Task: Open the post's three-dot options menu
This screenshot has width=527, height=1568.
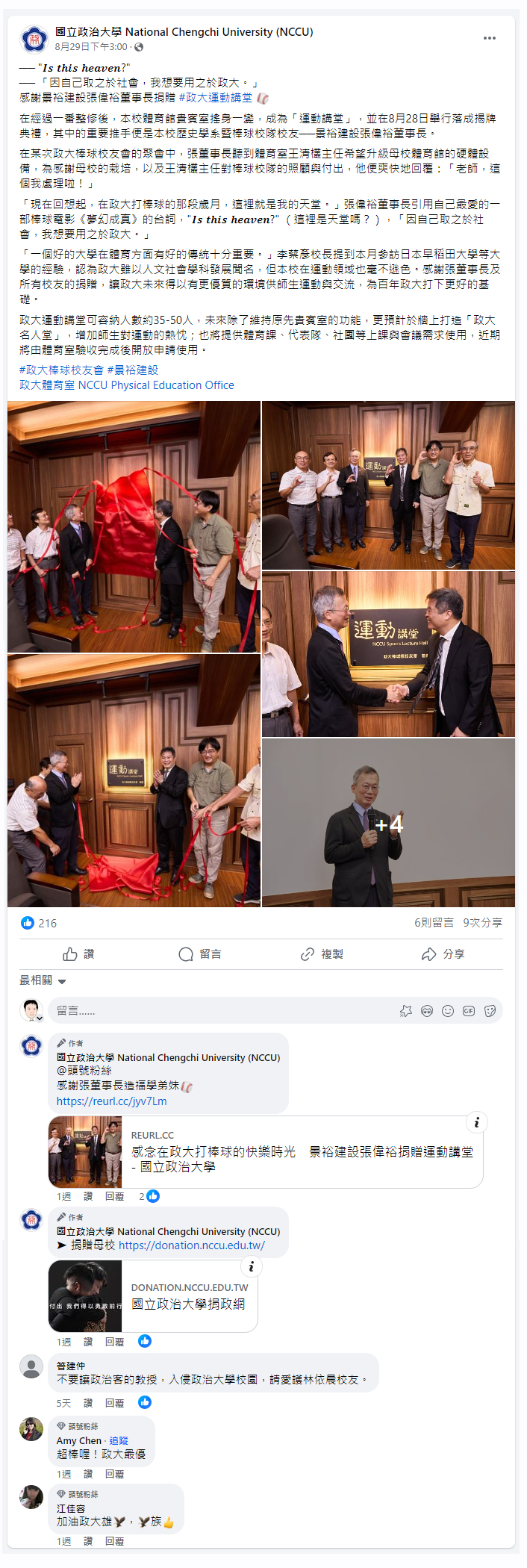Action: click(x=490, y=38)
